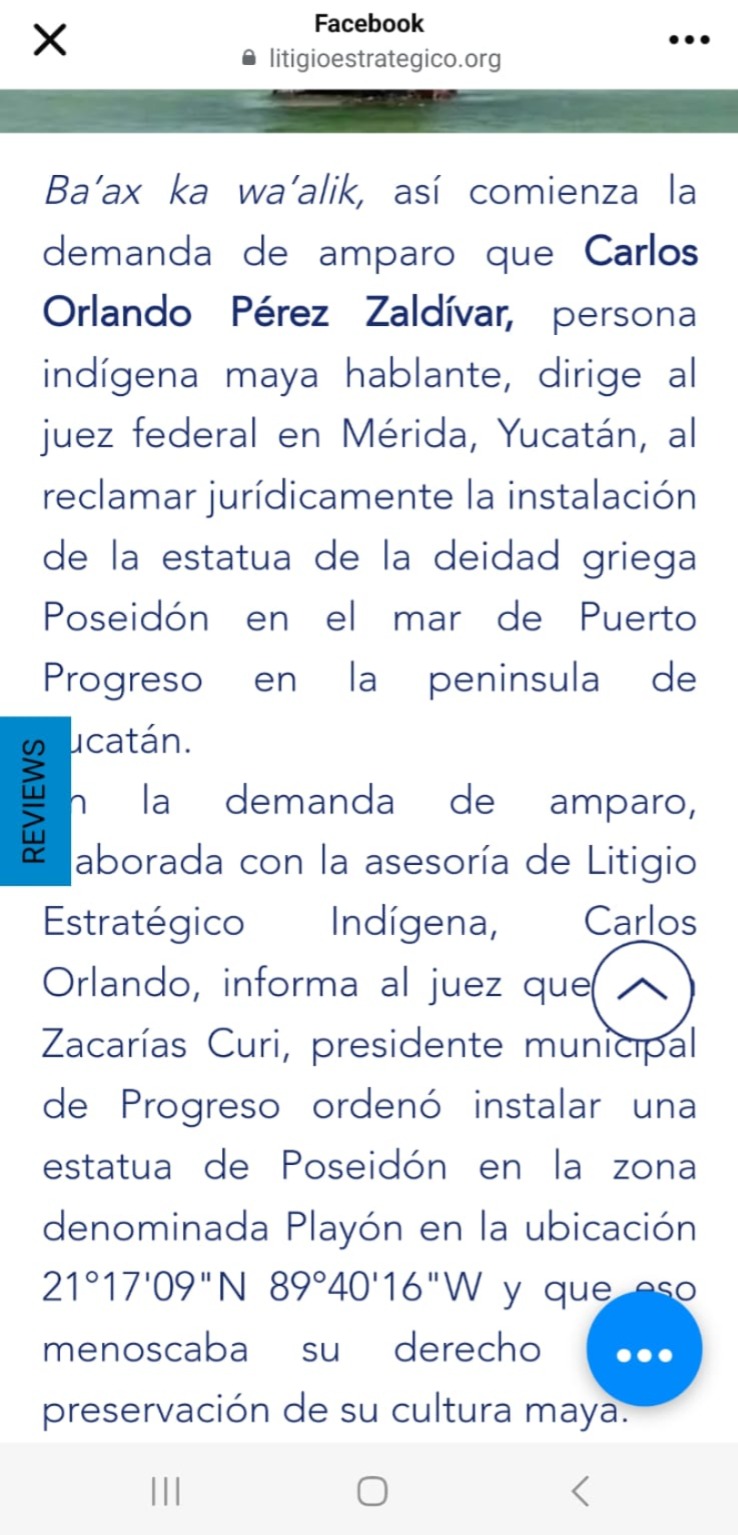Go to the device home screen
The width and height of the screenshot is (738, 1535).
[372, 1491]
